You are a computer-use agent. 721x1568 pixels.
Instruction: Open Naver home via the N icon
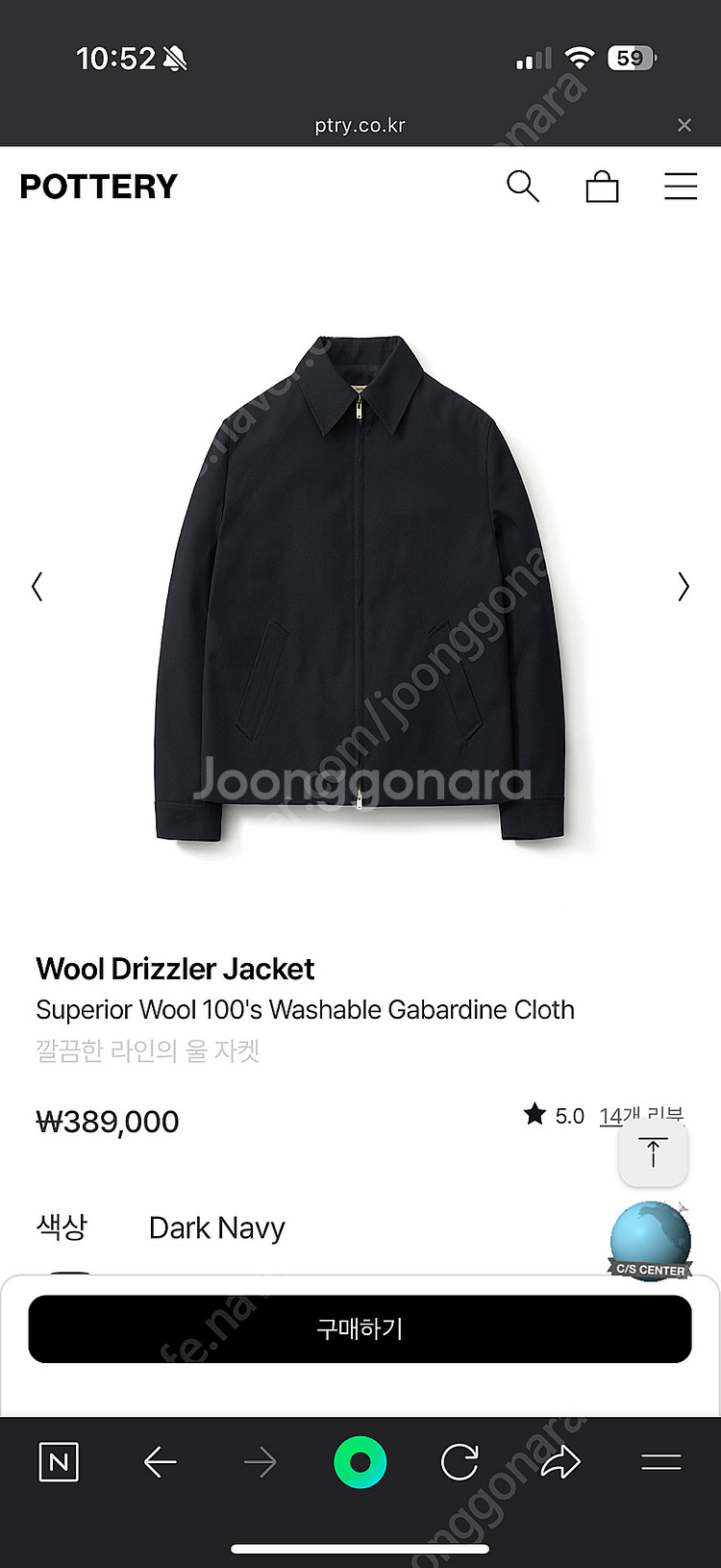pyautogui.click(x=59, y=1462)
